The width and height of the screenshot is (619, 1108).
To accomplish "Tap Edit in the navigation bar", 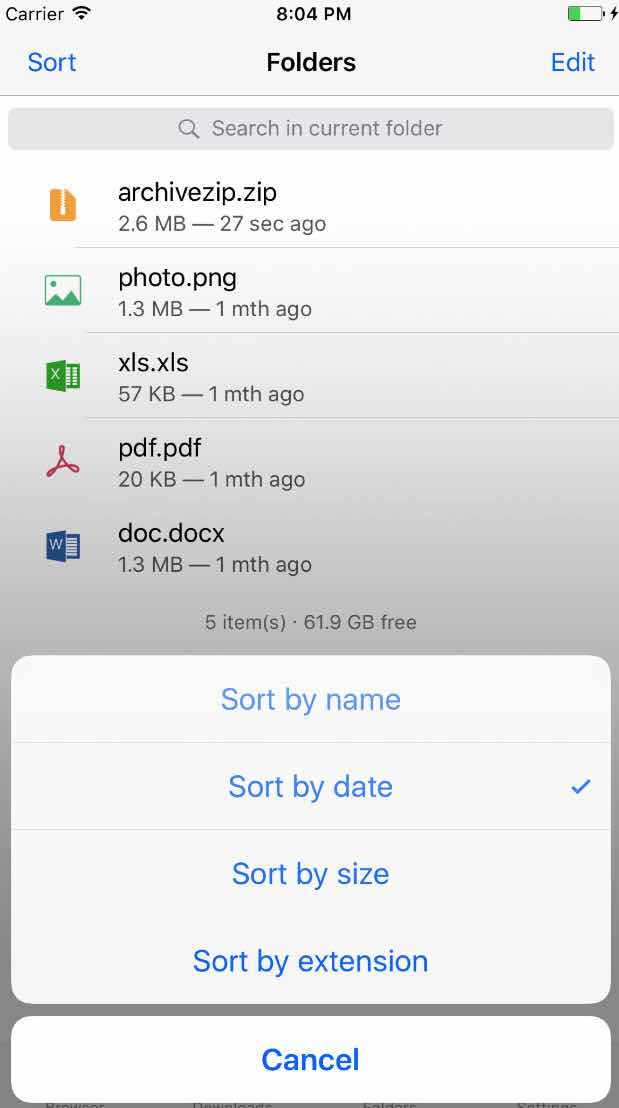I will [572, 62].
